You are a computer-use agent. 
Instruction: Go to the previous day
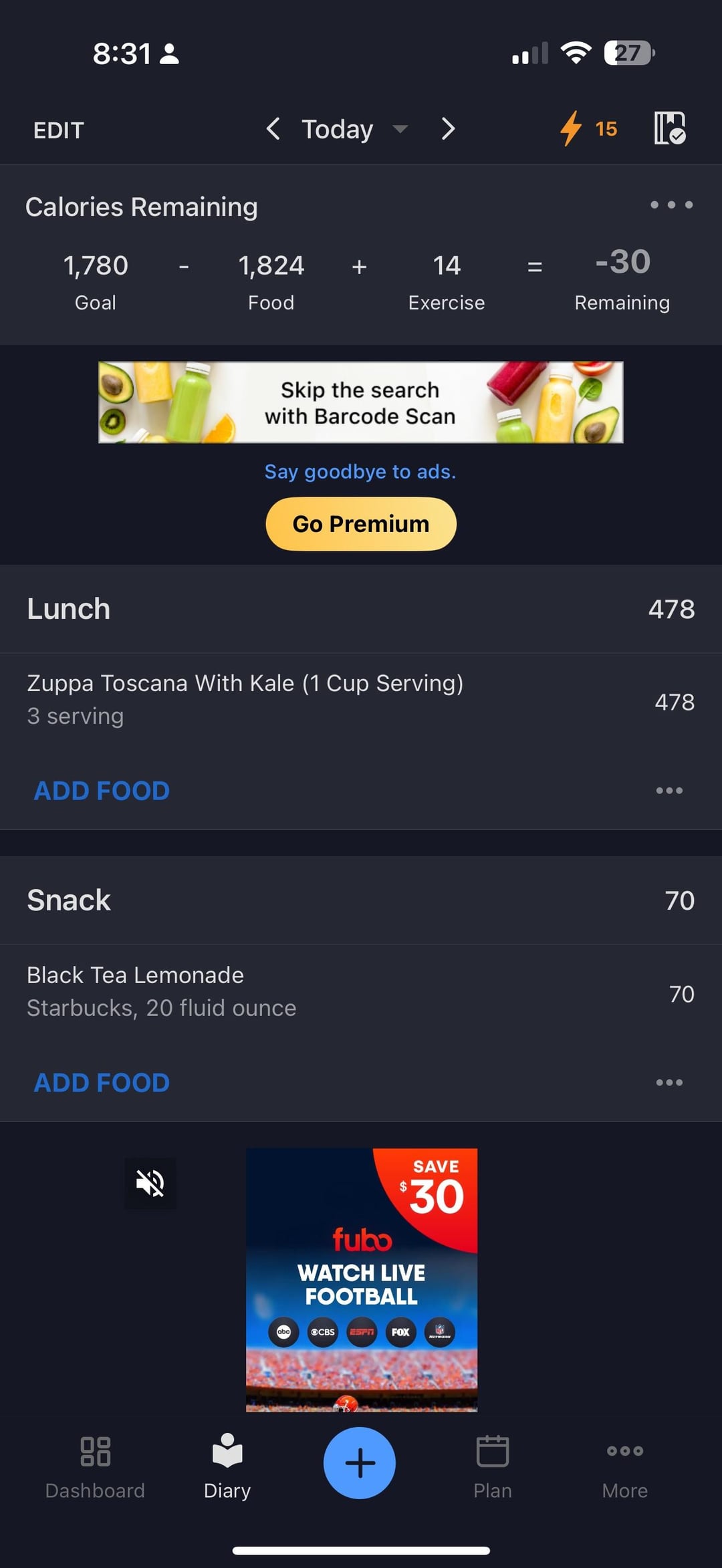(273, 128)
